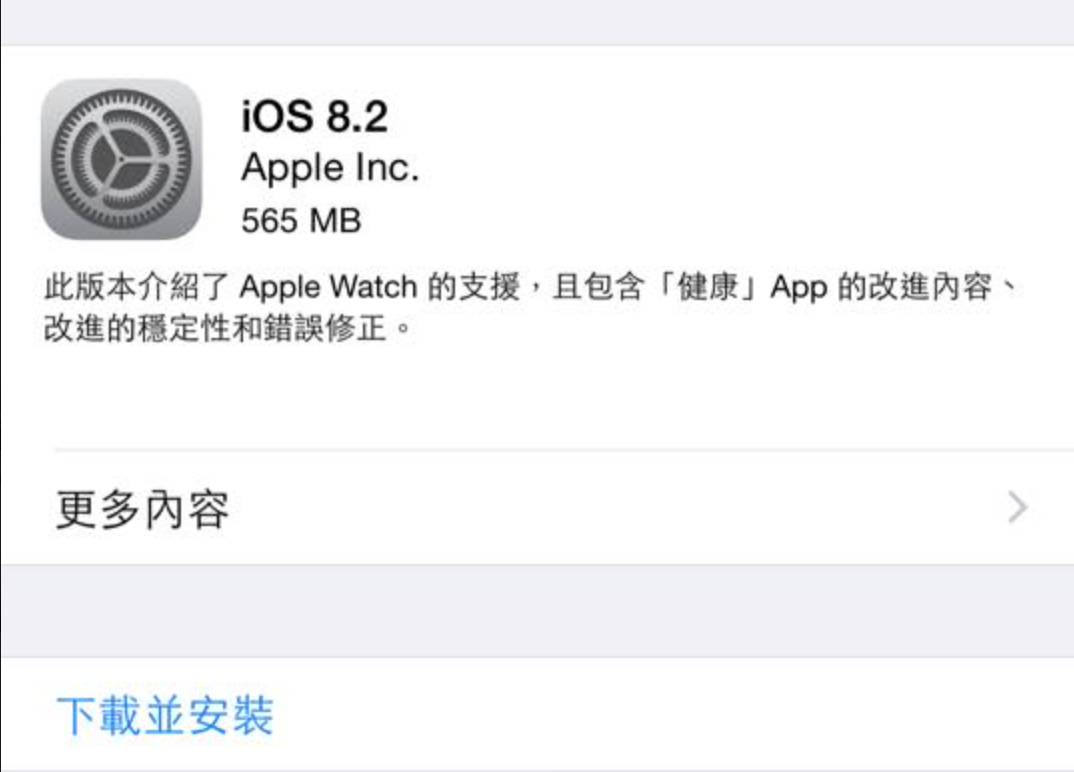Tap 下載並安裝 to install iOS 8.2
The width and height of the screenshot is (1074, 772).
165,716
